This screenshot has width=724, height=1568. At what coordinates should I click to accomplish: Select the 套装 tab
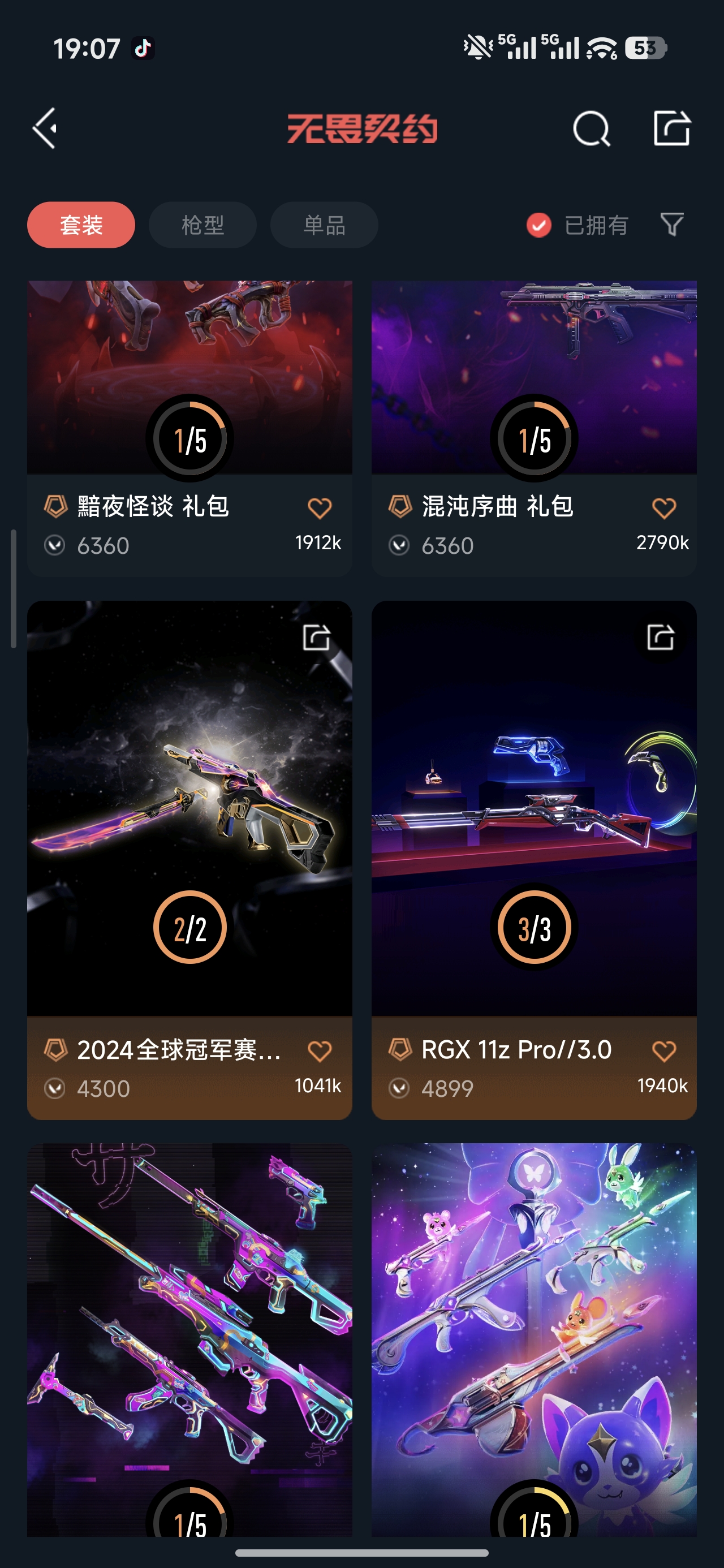pyautogui.click(x=81, y=225)
